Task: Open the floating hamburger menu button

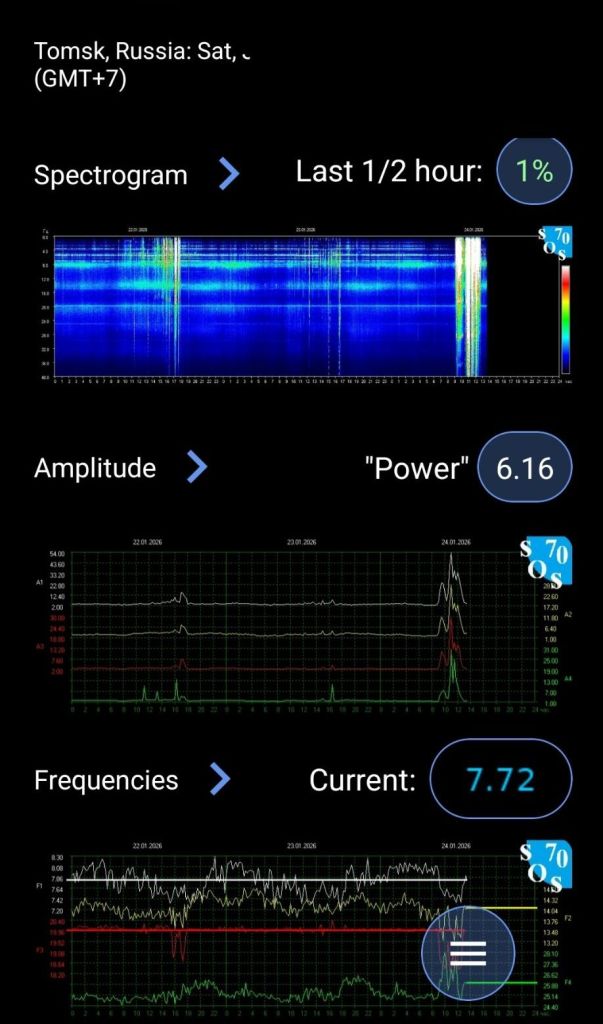Action: [x=468, y=953]
